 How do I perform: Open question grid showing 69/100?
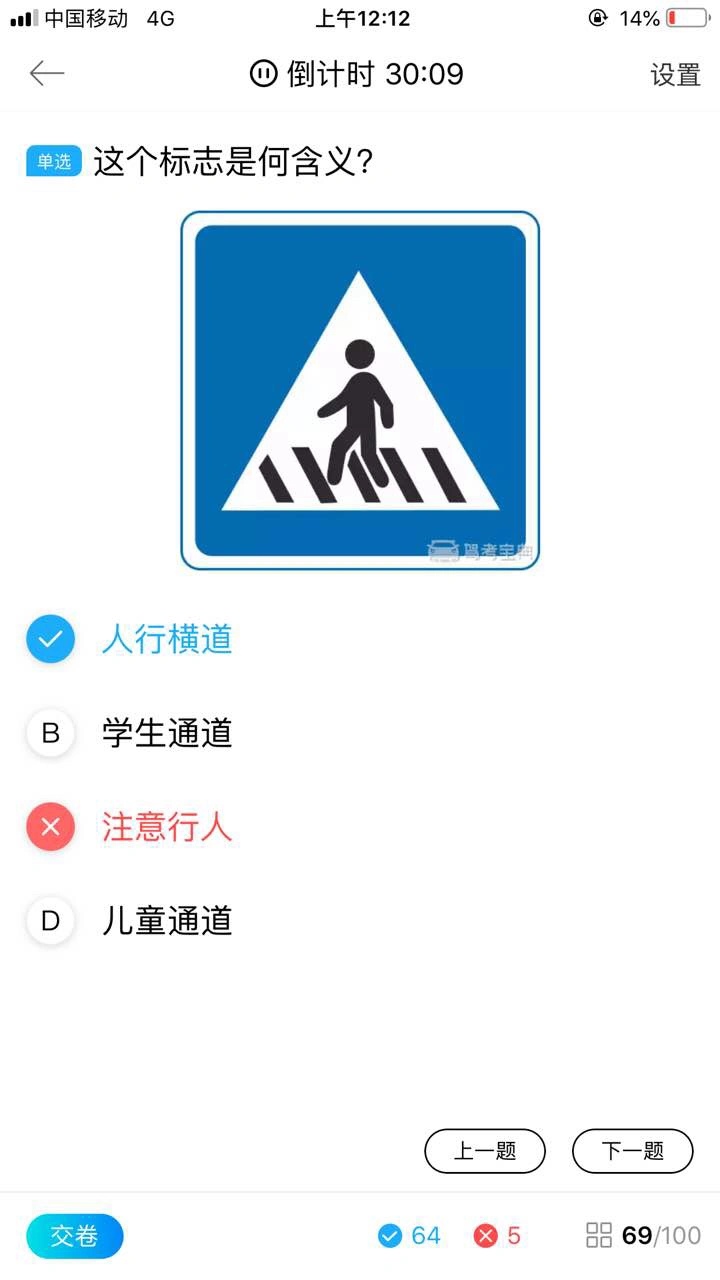643,1236
